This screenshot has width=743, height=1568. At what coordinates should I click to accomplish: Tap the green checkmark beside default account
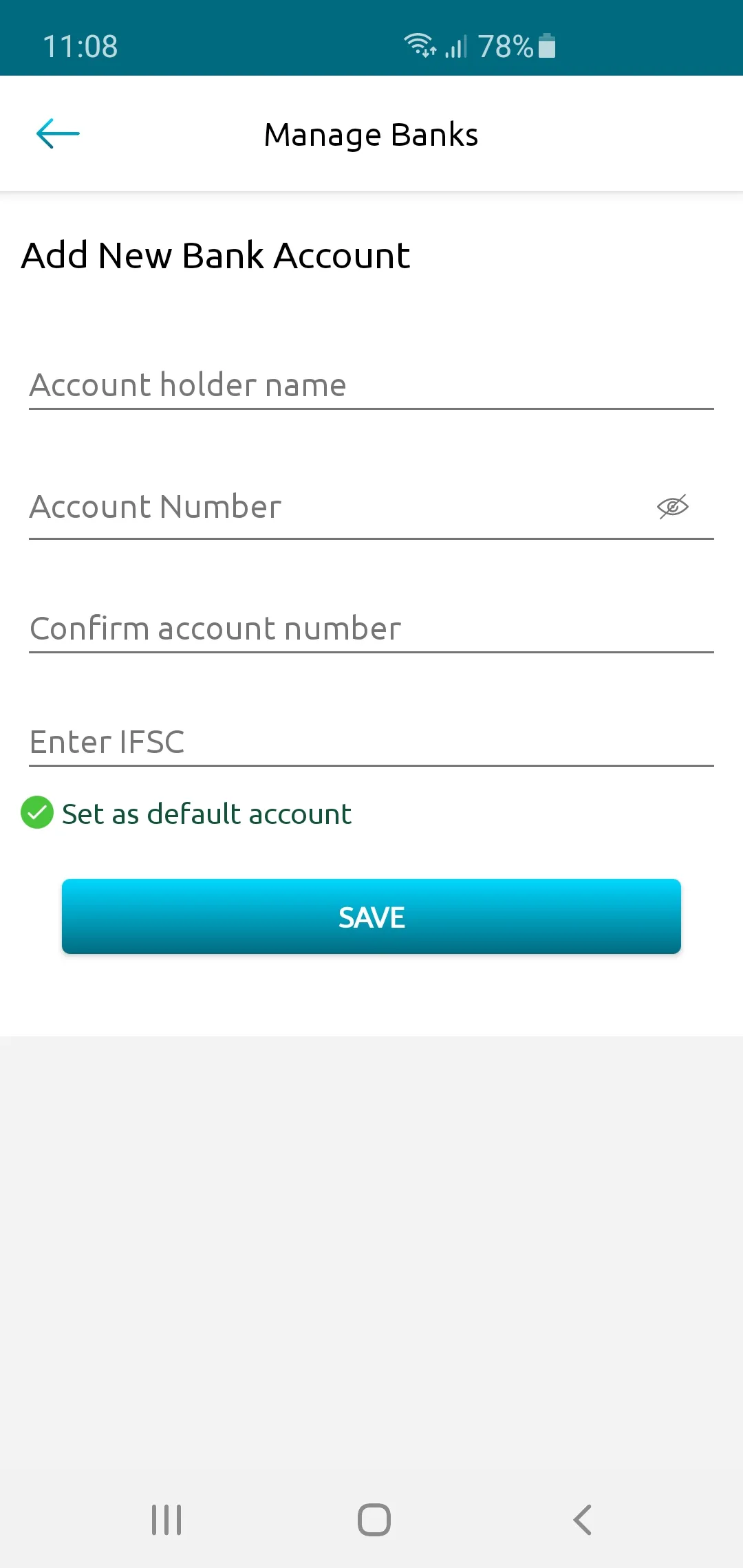tap(36, 814)
